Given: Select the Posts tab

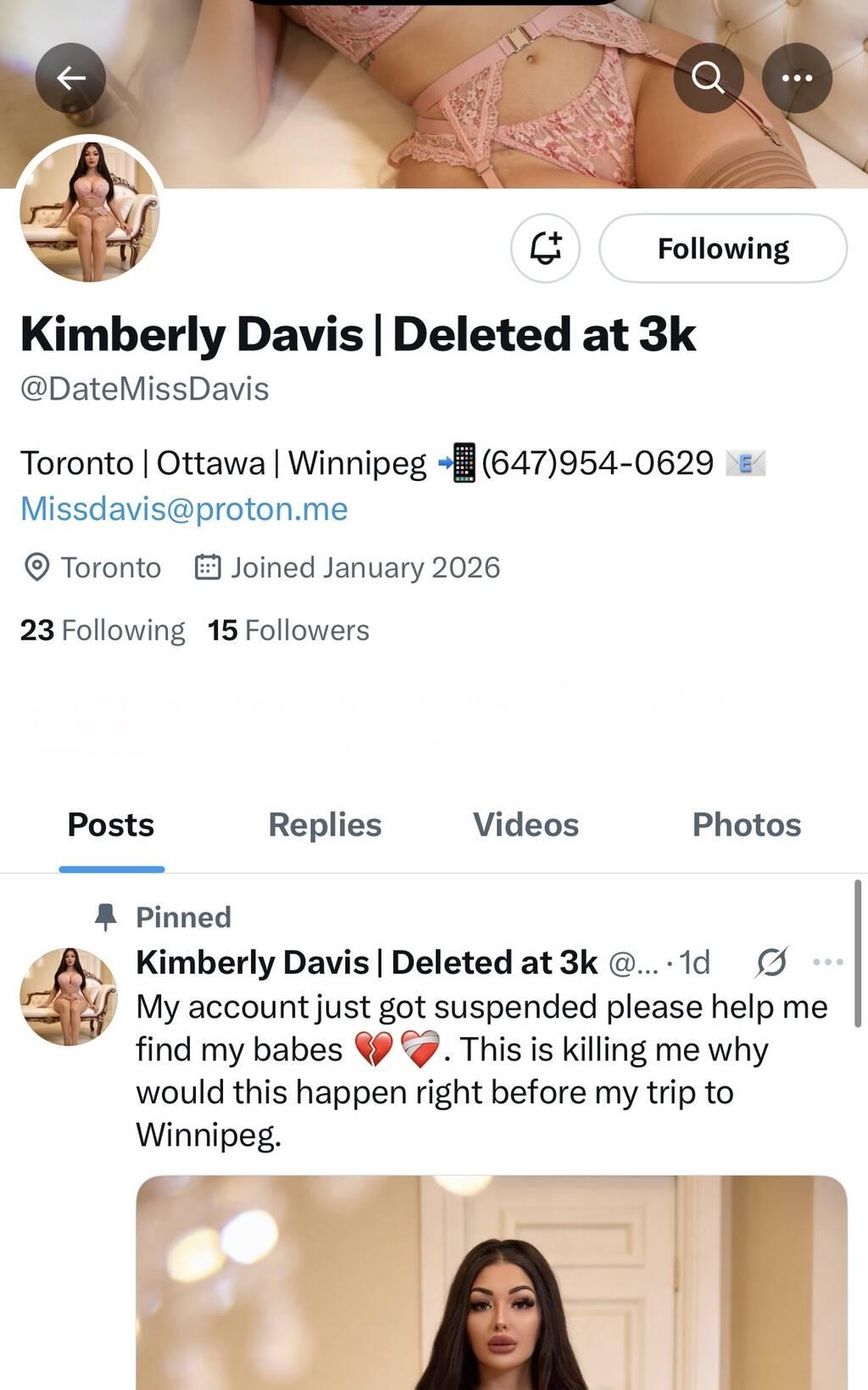Looking at the screenshot, I should pyautogui.click(x=111, y=824).
